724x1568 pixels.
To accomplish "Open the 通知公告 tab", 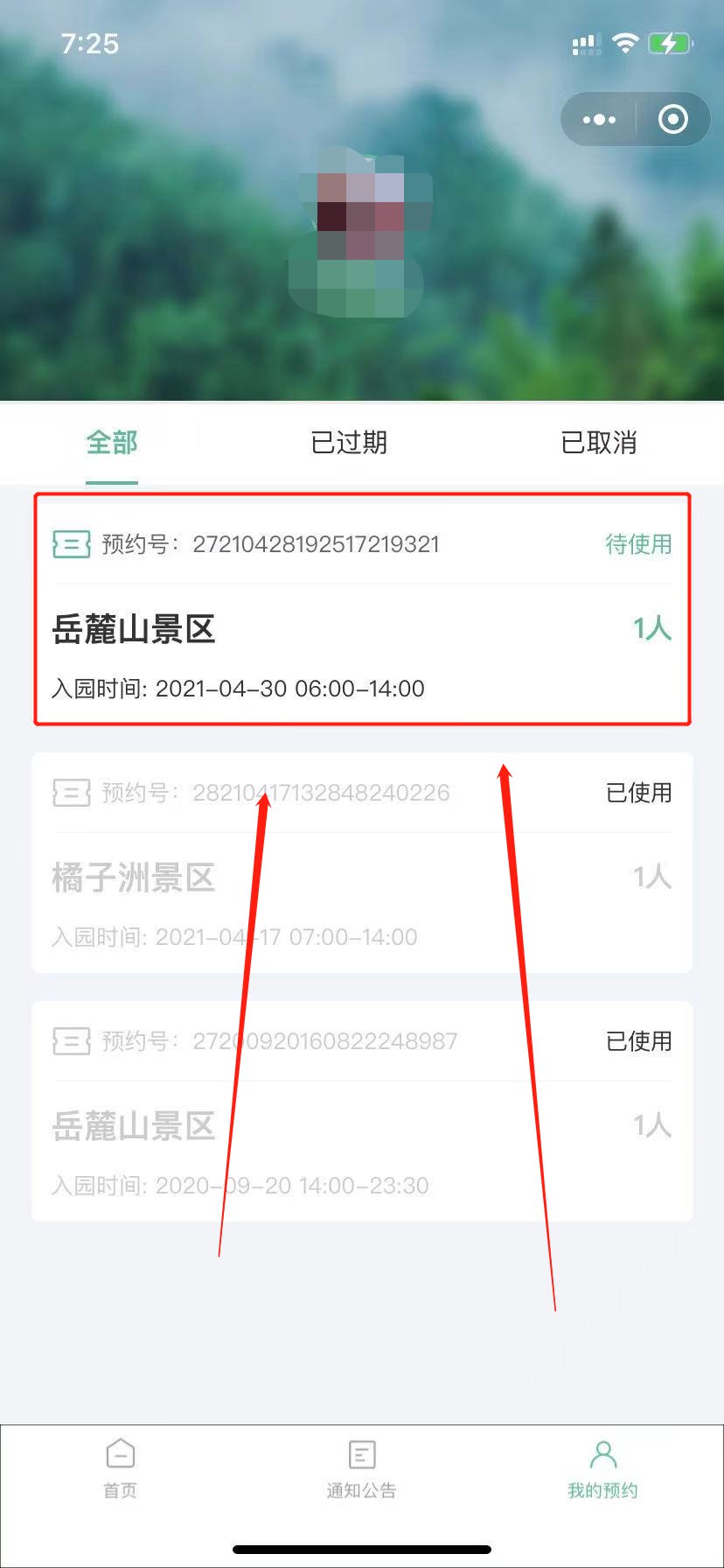I will tap(361, 1469).
